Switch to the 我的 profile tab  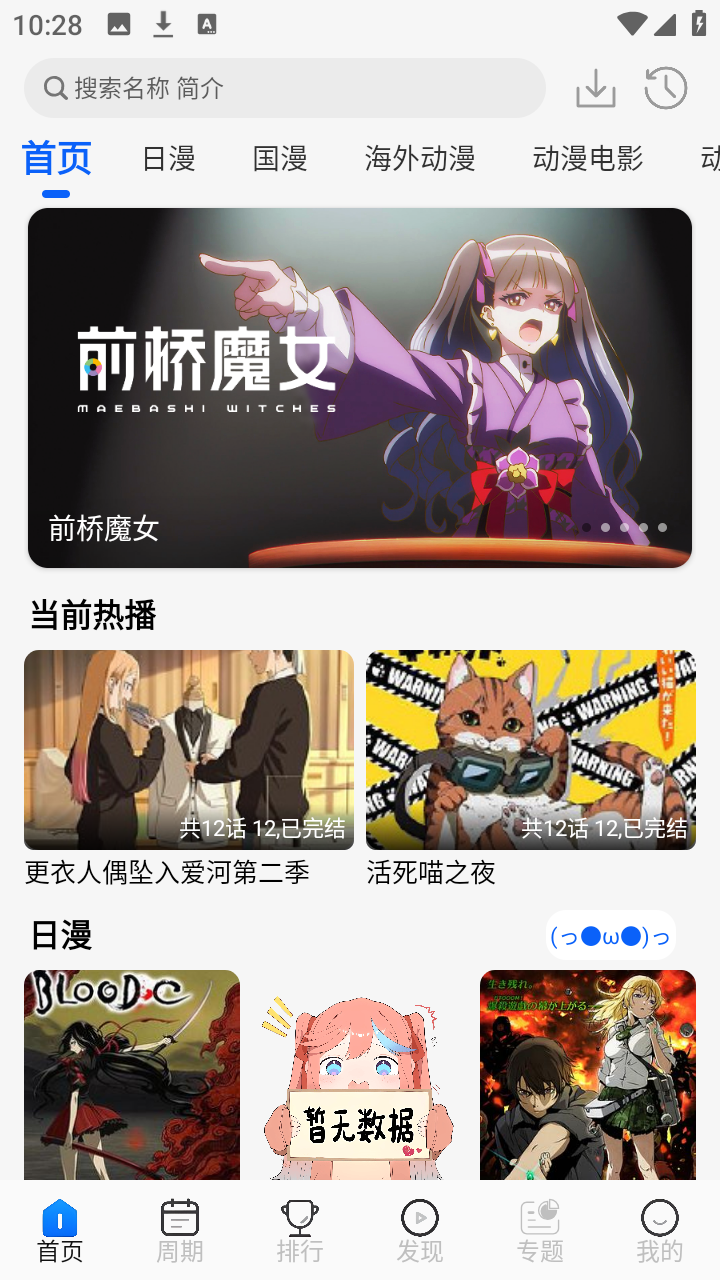pyautogui.click(x=660, y=1232)
